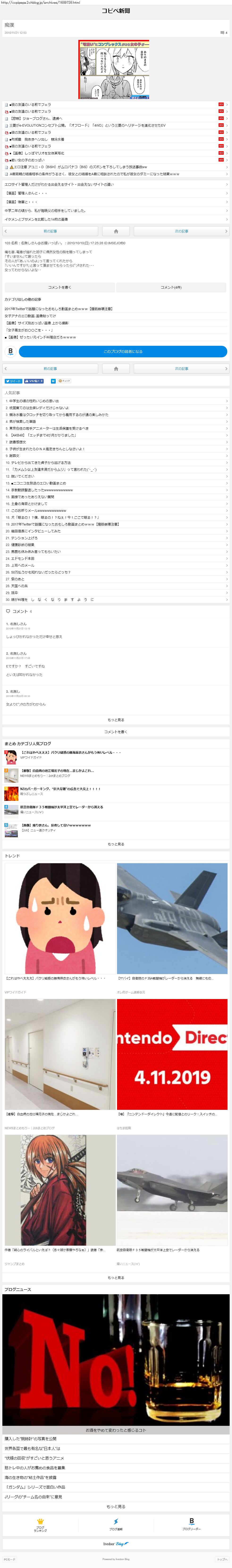This screenshot has height=1568, width=232.
Task: Tap コメントを書く beside the コメント(4件) button
Action: [x=59, y=287]
